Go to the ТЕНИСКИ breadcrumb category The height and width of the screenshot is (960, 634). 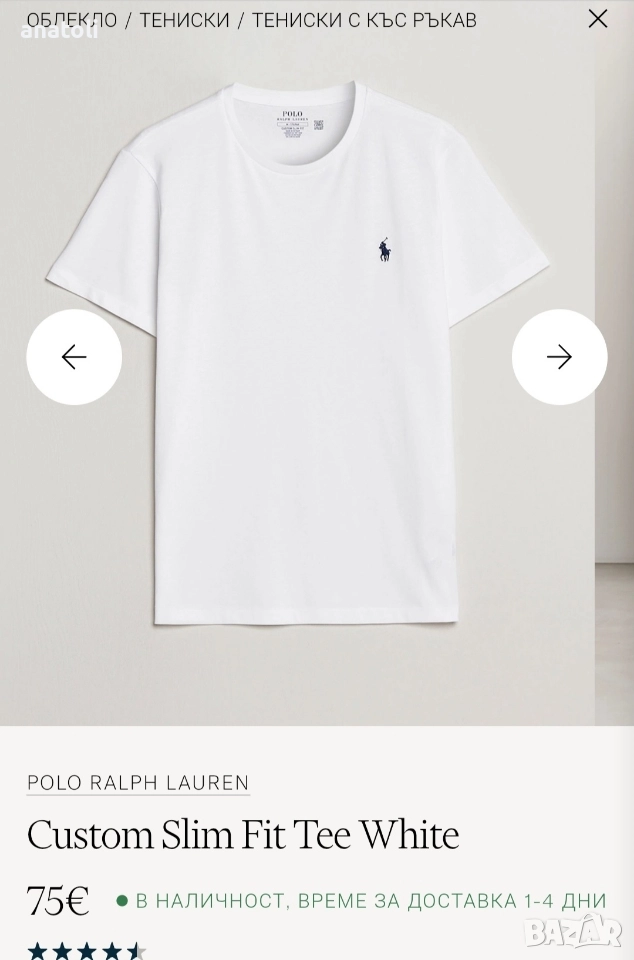pyautogui.click(x=185, y=20)
